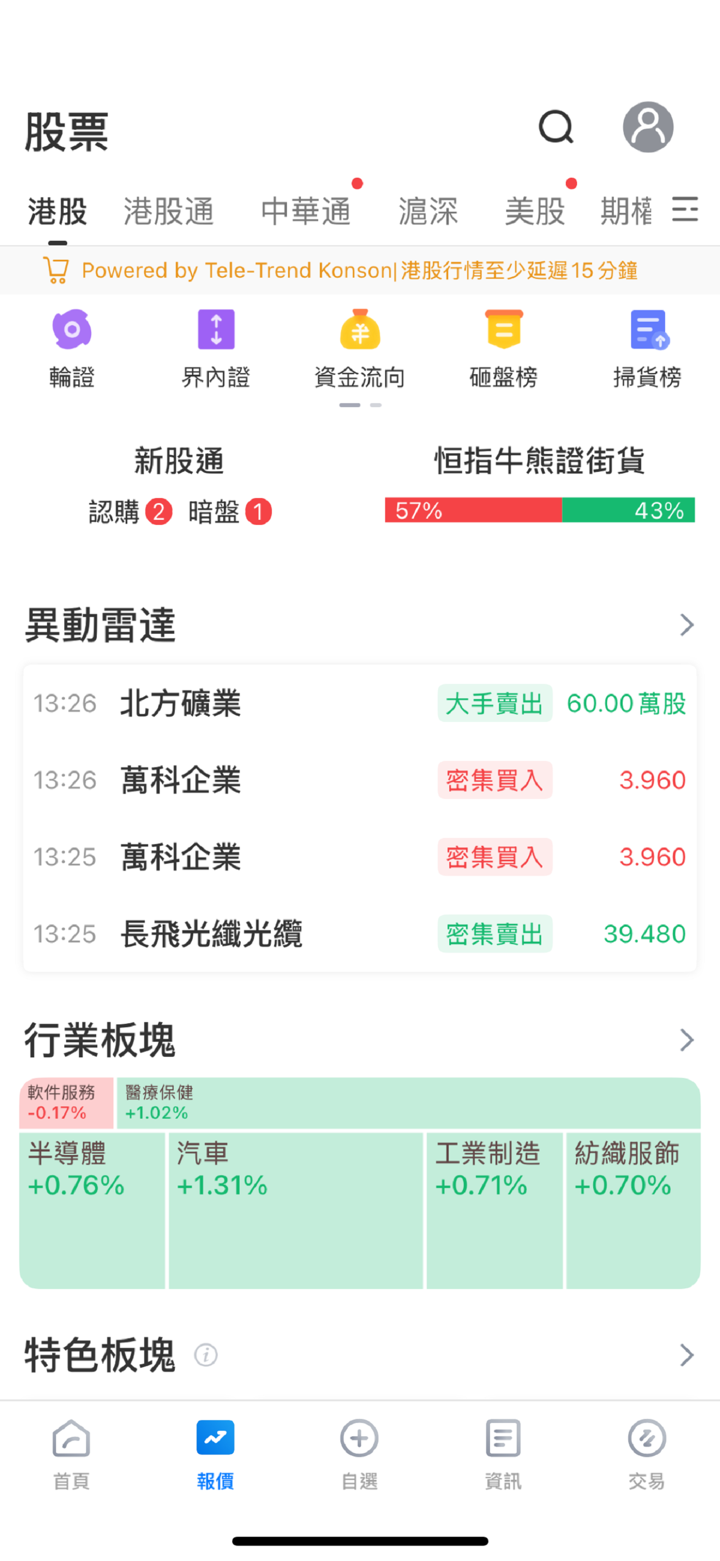The width and height of the screenshot is (720, 1561).
Task: Open the 輪證 shortcut
Action: (x=72, y=349)
